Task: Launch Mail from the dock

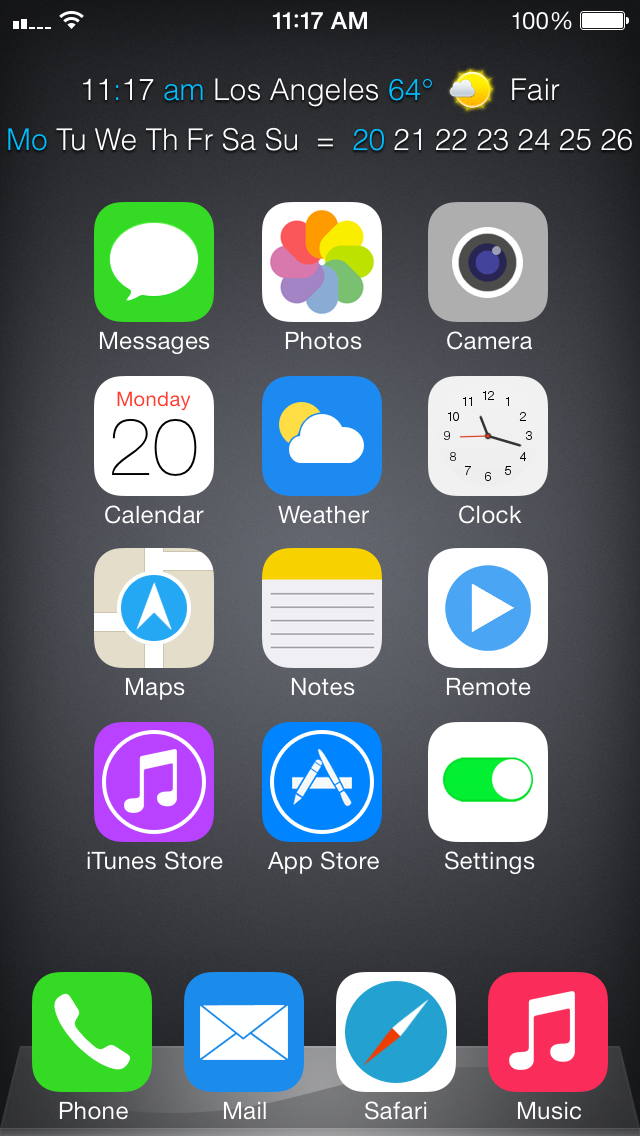Action: click(244, 1032)
